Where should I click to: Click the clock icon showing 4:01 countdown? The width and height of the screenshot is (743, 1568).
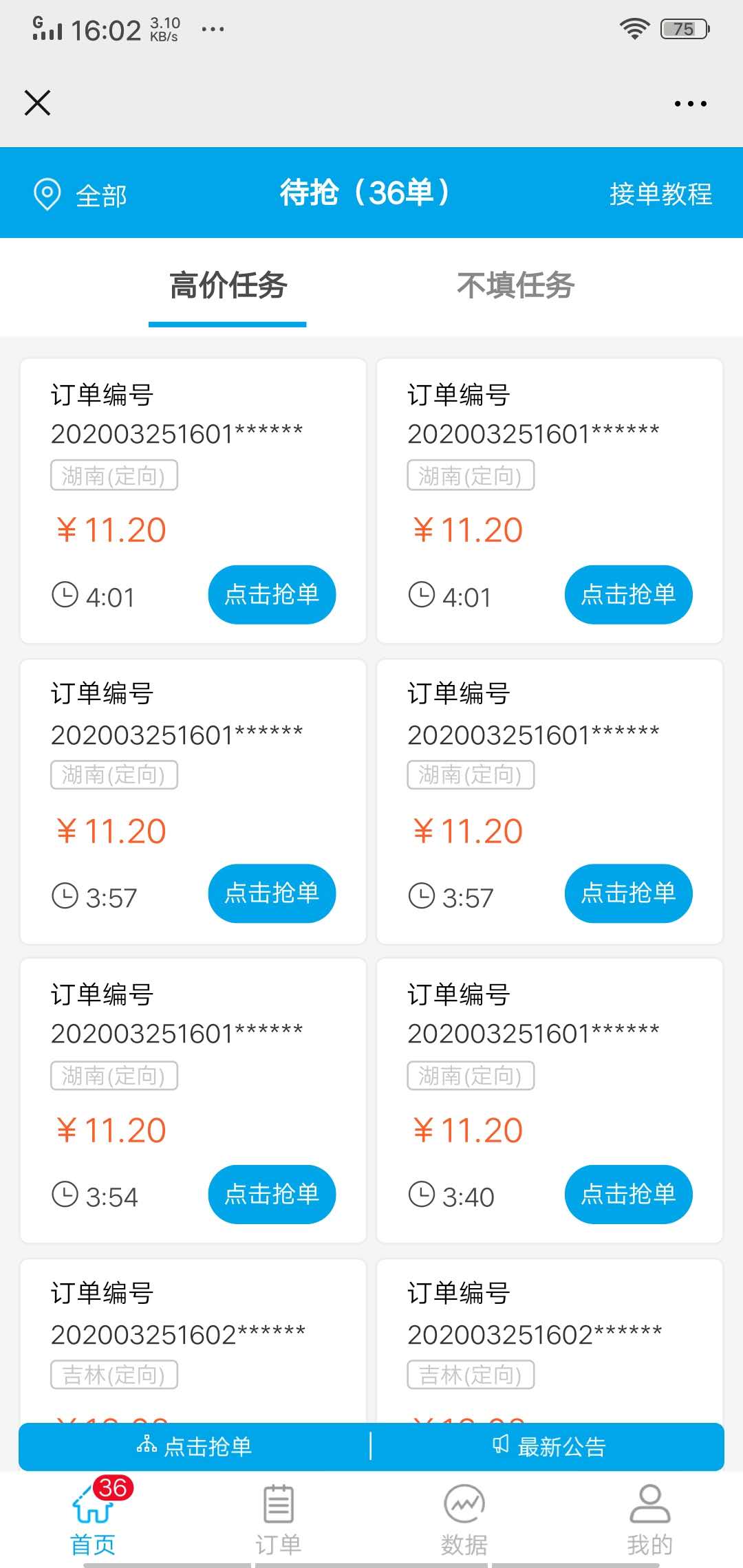point(66,593)
